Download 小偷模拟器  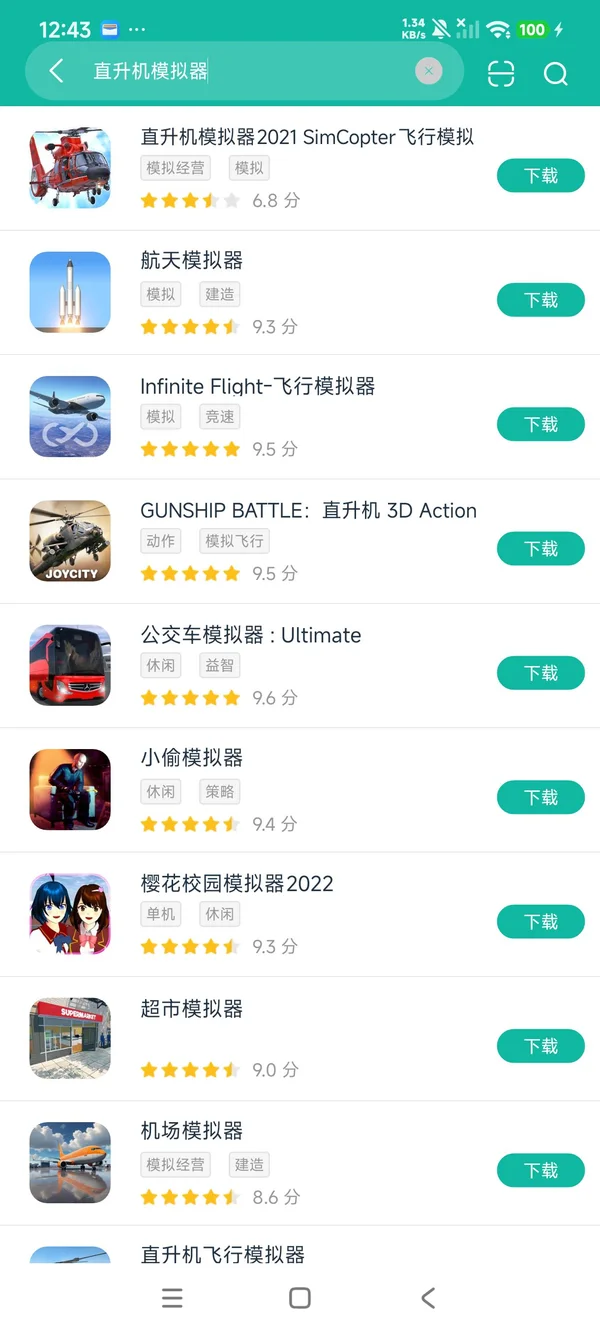(x=540, y=797)
